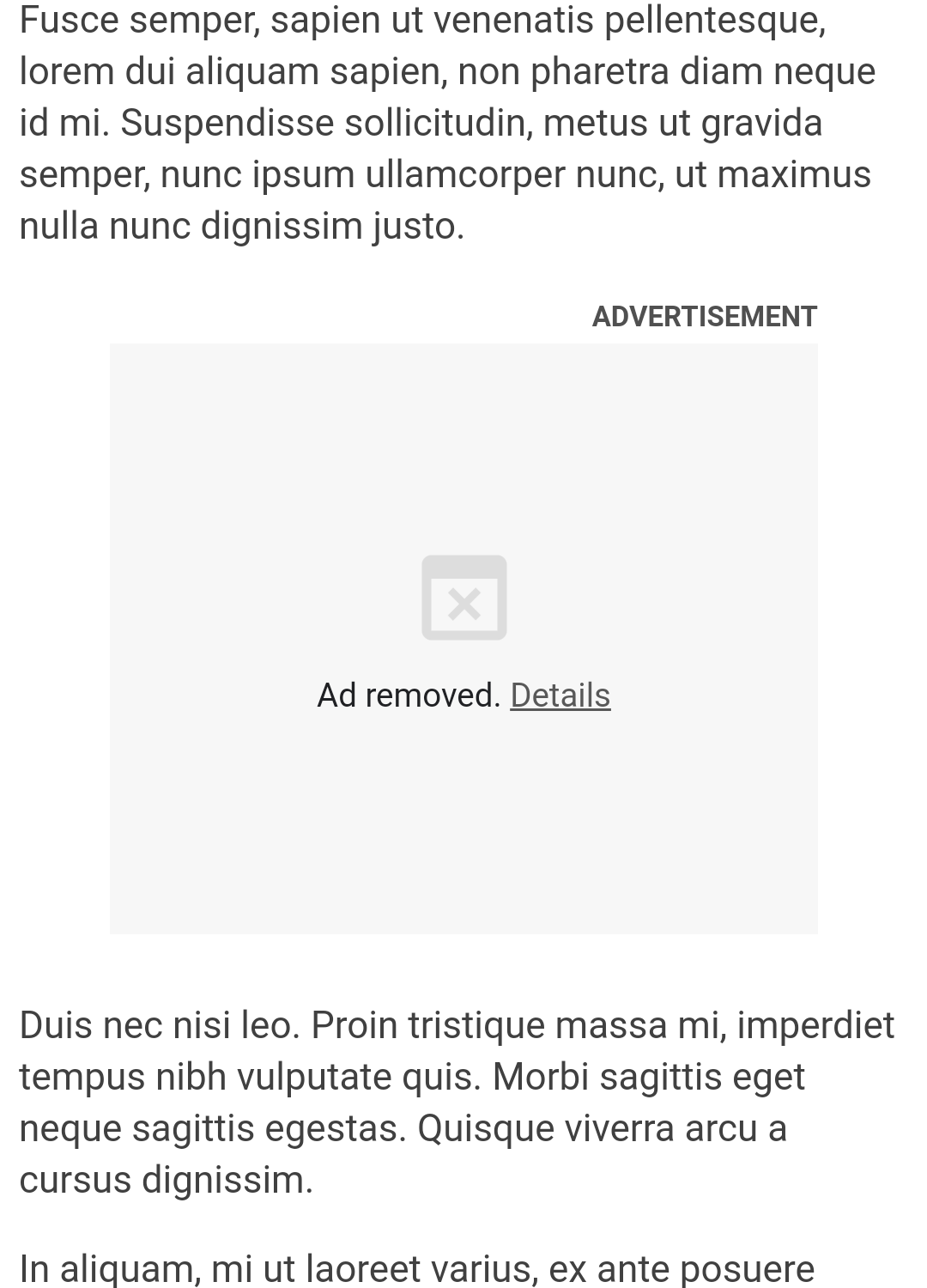The width and height of the screenshot is (927, 1288).
Task: Open the Details link for removed ad
Action: click(x=560, y=696)
